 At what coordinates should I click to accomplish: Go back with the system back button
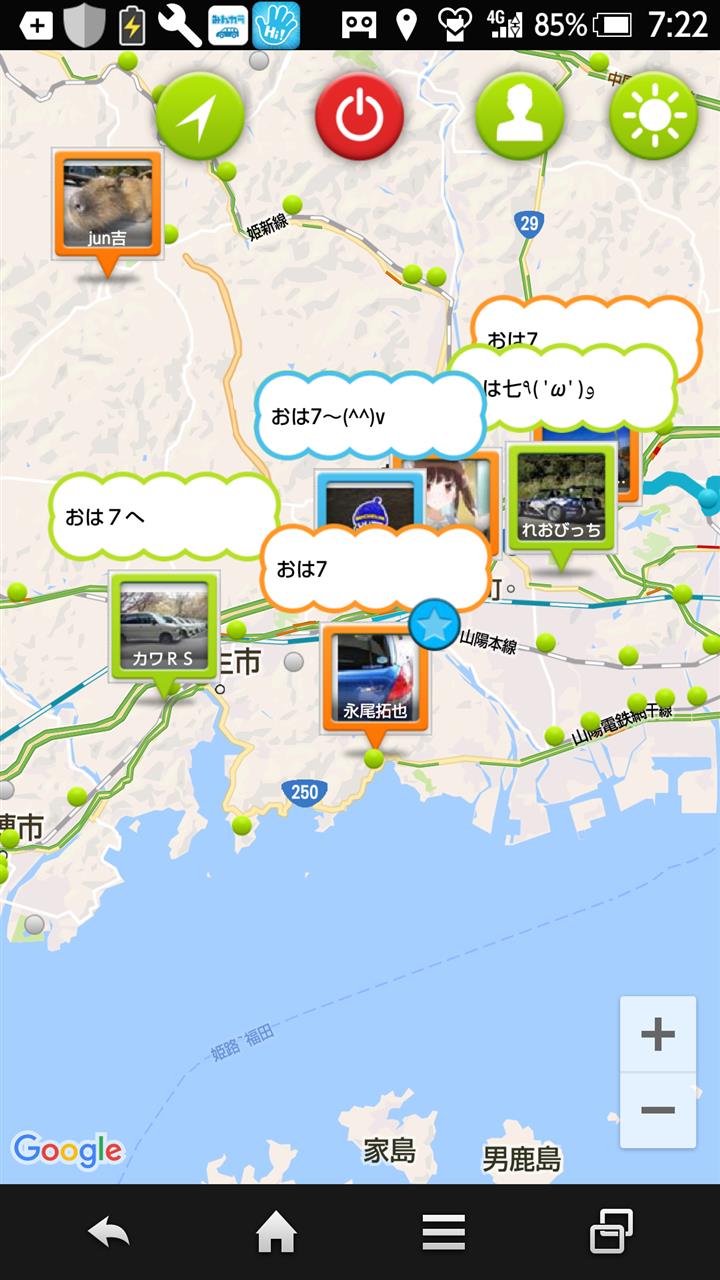coord(108,1232)
